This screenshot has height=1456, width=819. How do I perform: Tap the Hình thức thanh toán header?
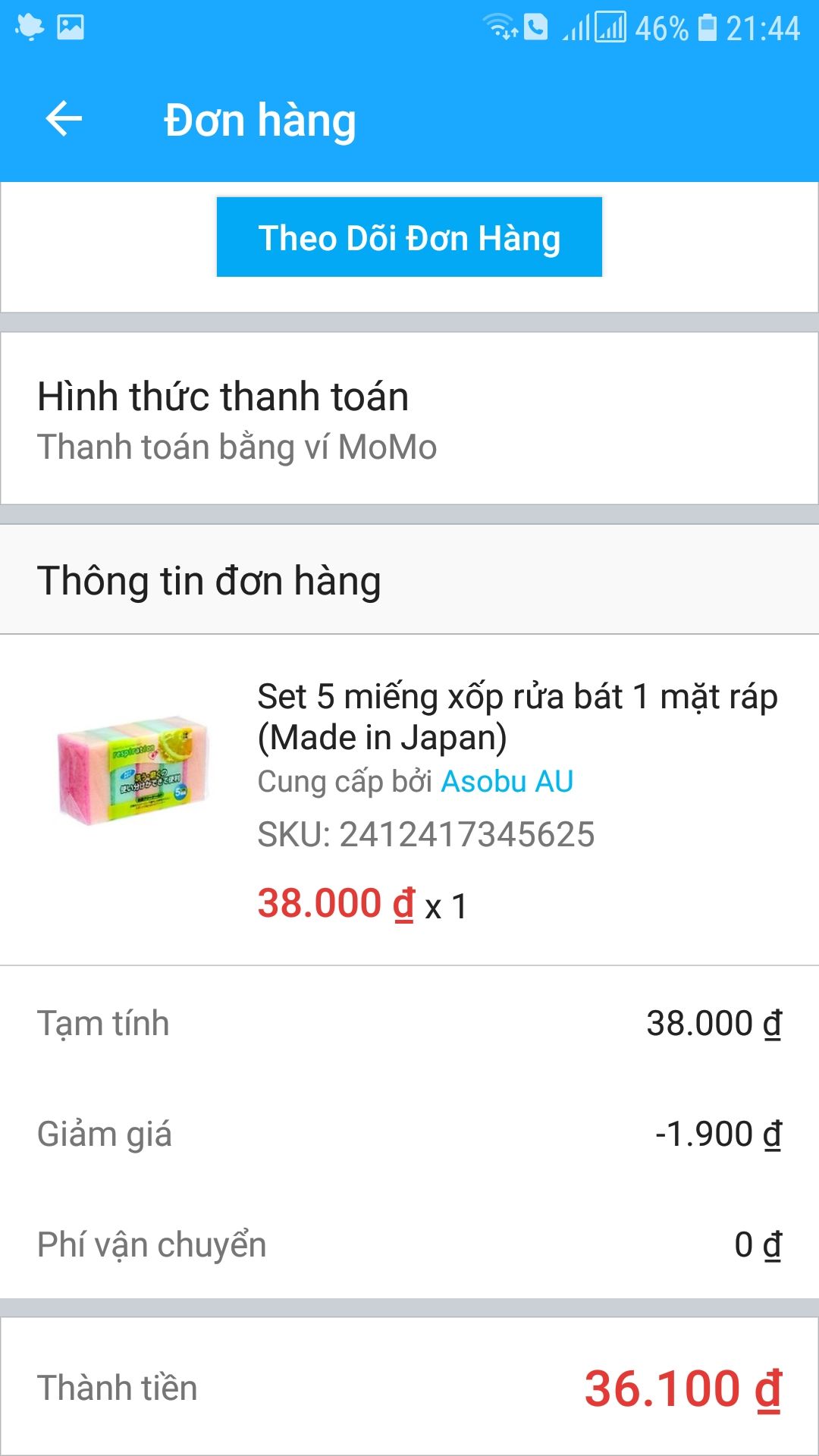coord(224,395)
